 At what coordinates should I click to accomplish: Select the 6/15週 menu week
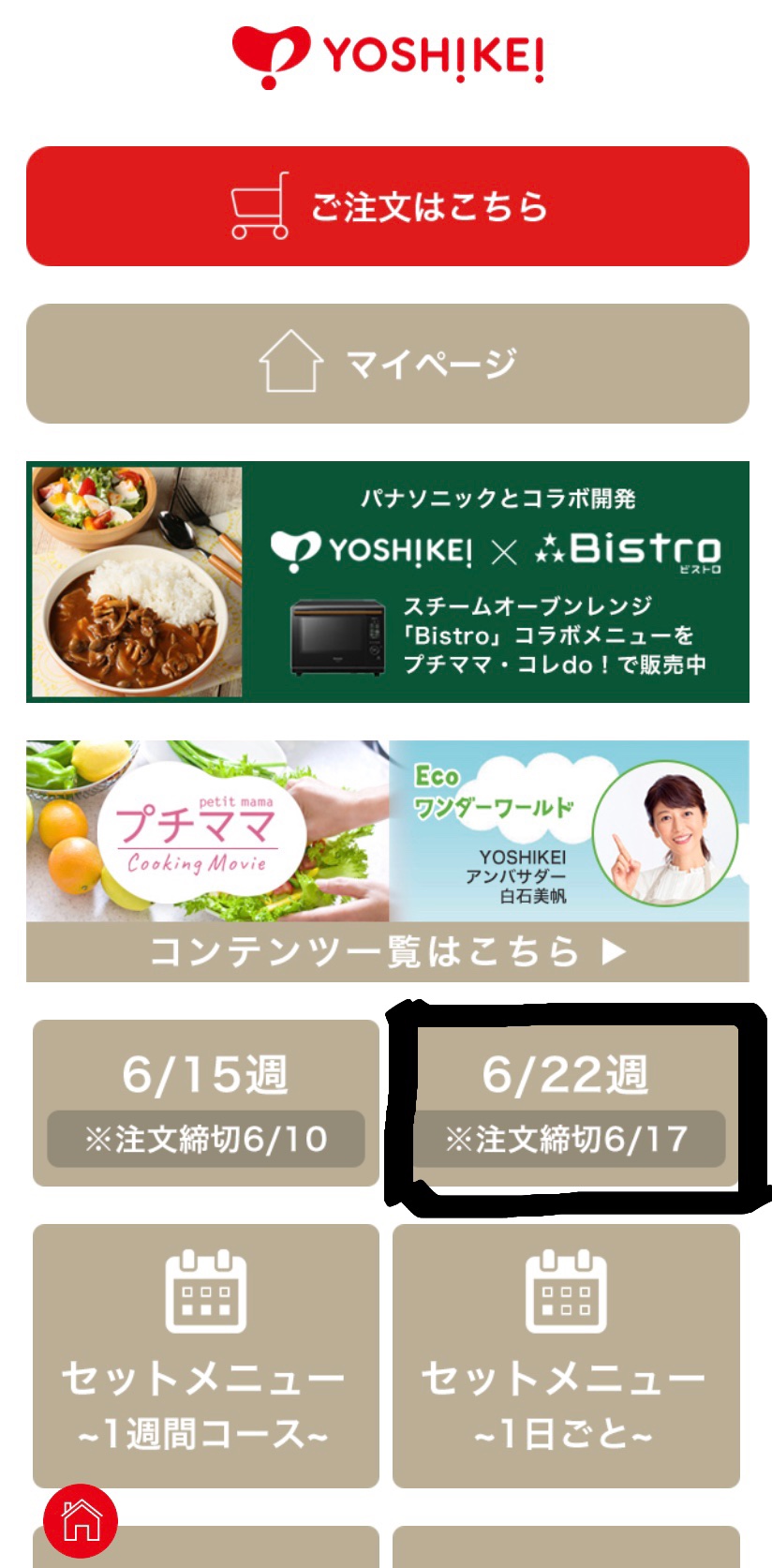(206, 1103)
